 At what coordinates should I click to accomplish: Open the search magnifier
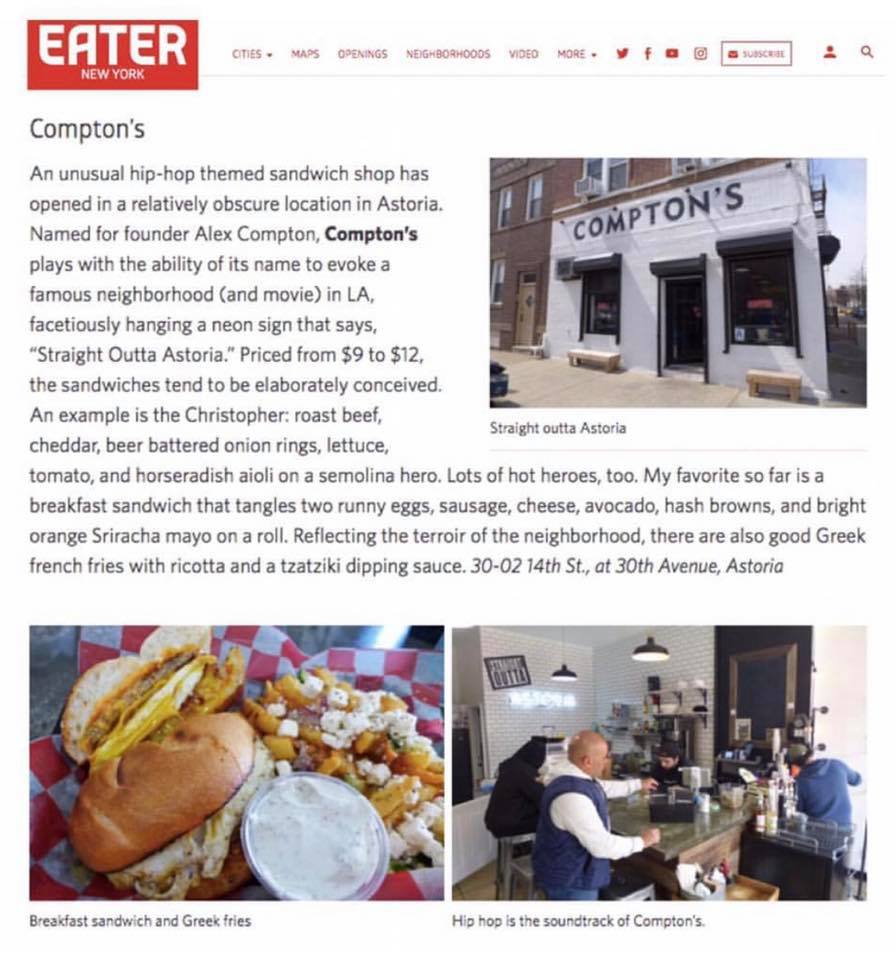click(867, 53)
